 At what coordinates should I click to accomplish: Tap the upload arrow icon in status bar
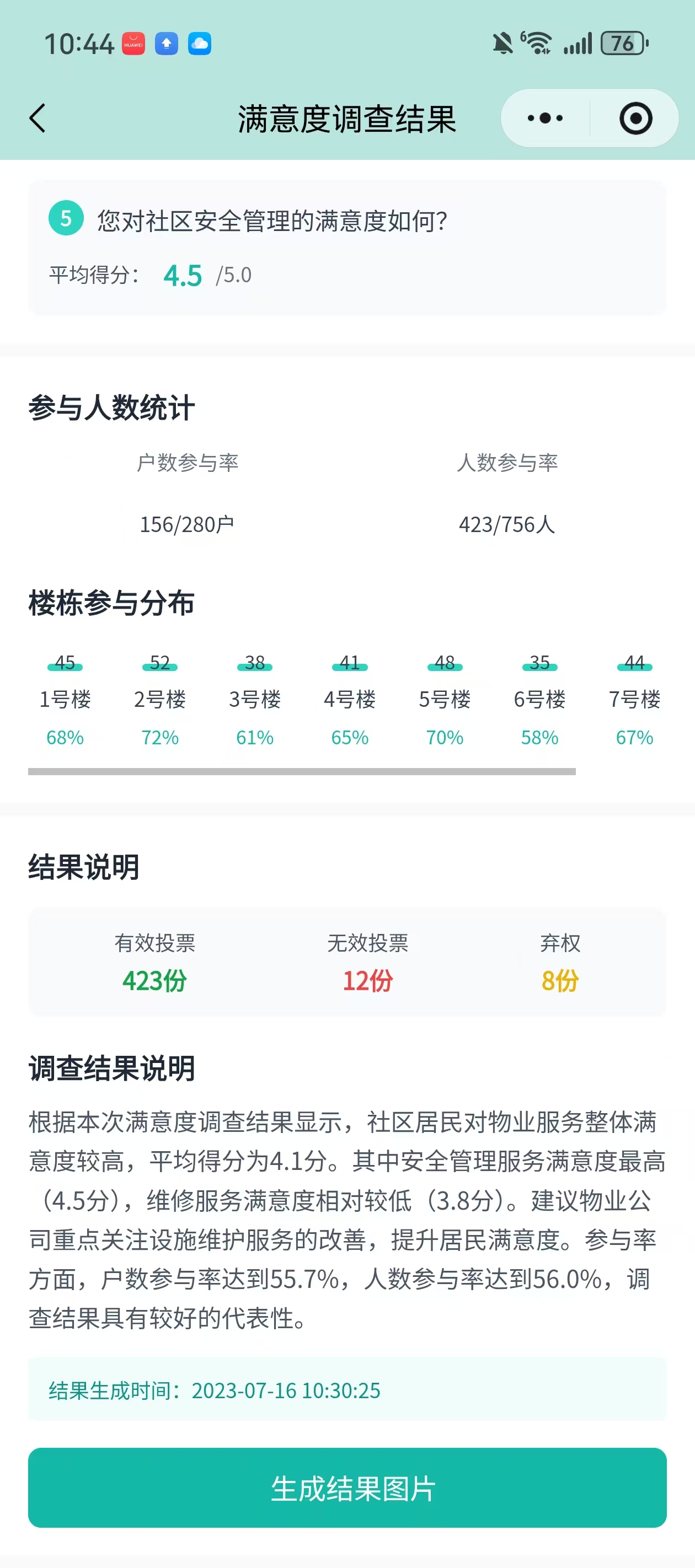tap(166, 44)
